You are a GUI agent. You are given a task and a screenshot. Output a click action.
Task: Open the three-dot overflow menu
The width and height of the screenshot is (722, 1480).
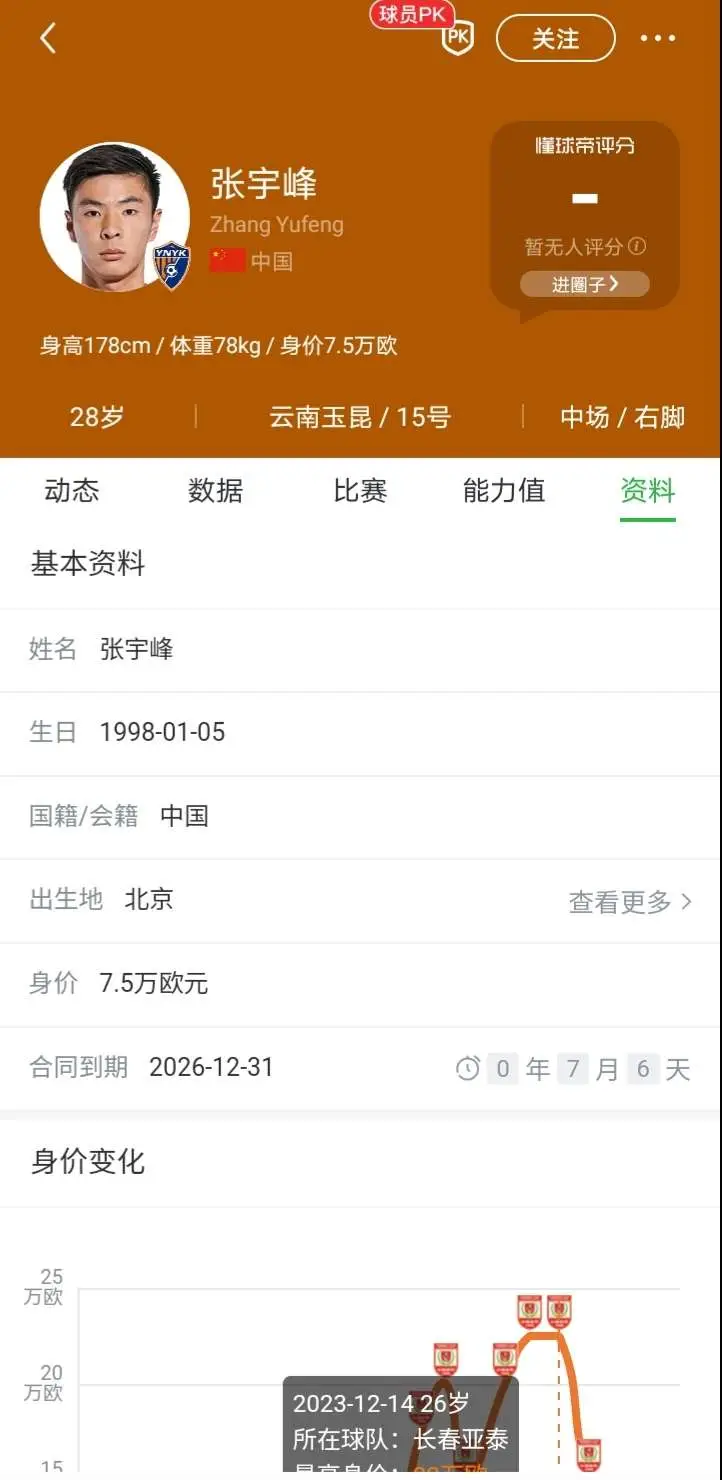click(x=658, y=38)
